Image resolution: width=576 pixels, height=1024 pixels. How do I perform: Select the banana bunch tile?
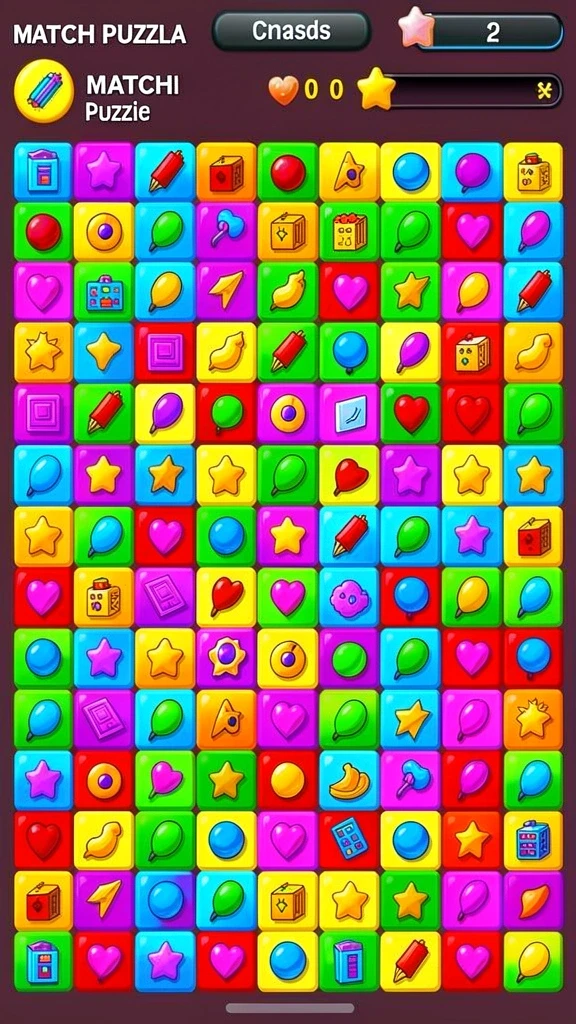pyautogui.click(x=349, y=780)
